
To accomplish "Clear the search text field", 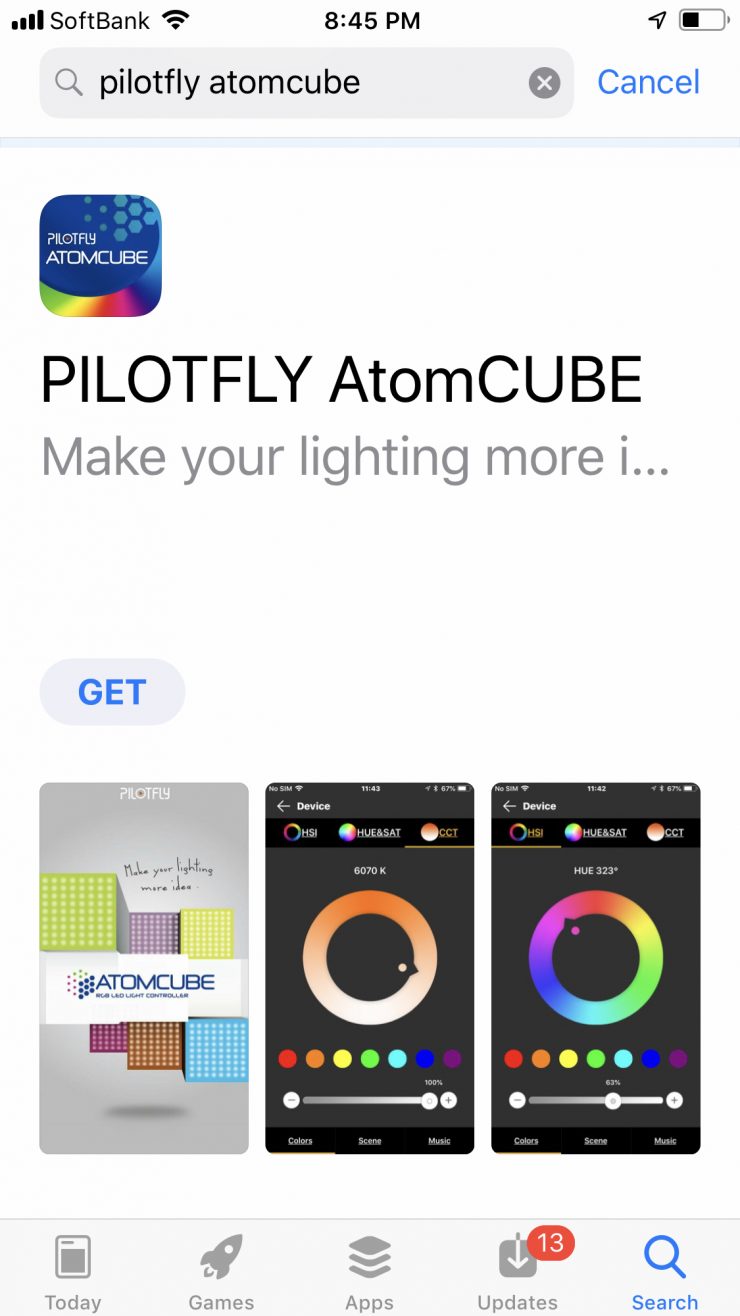I will [544, 83].
